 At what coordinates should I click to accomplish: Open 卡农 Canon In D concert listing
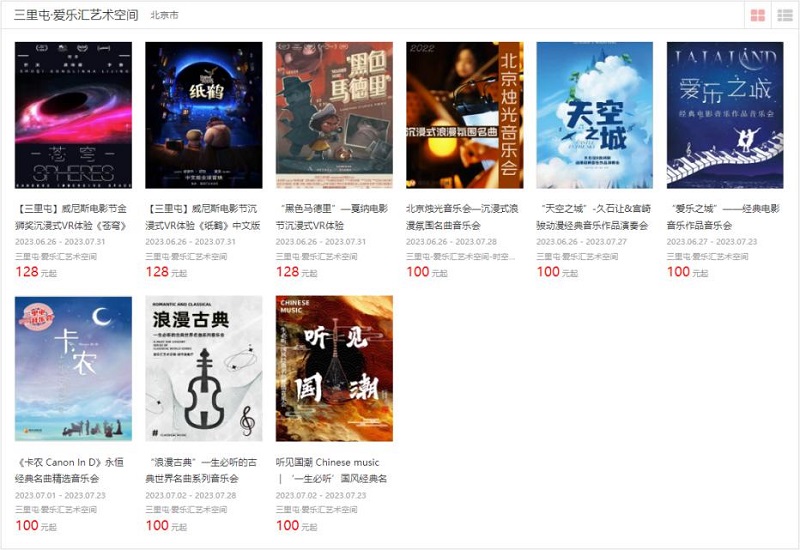[x=73, y=369]
